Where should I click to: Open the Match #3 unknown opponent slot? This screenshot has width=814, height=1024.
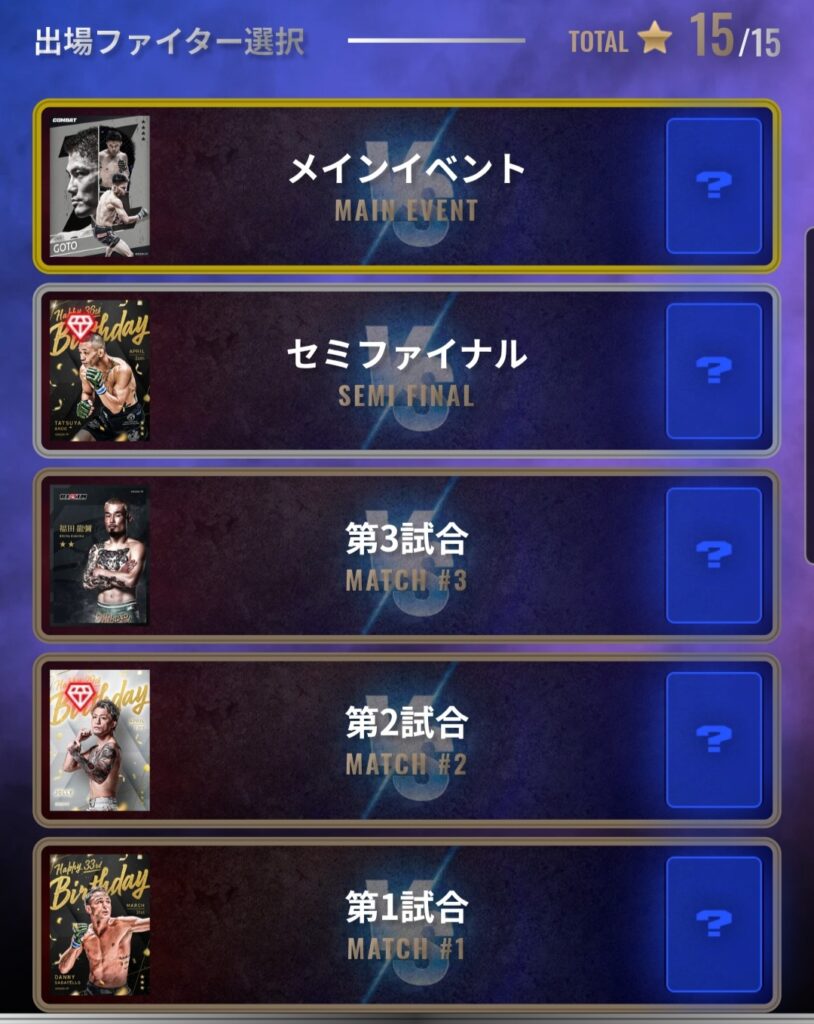[x=714, y=556]
